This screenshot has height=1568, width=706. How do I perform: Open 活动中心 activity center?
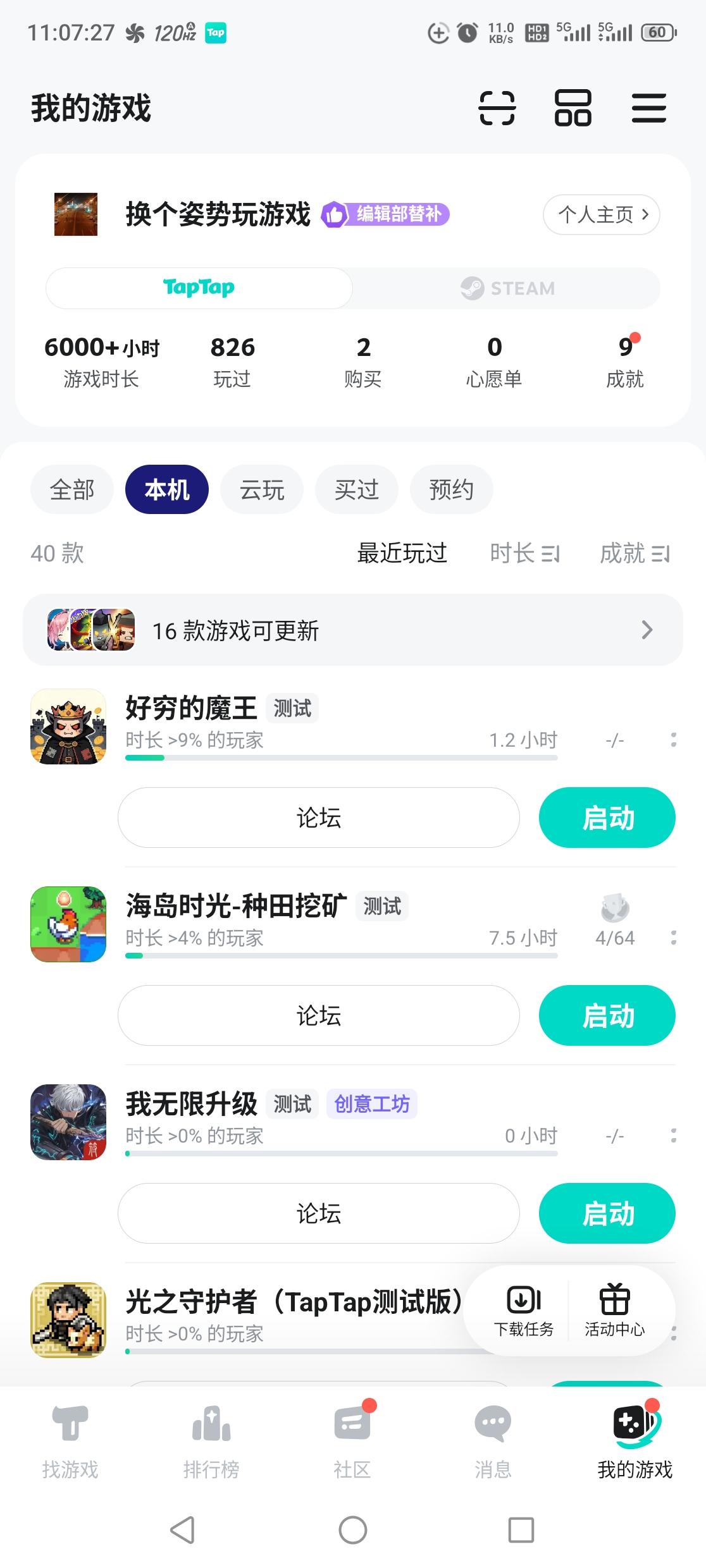(x=614, y=1311)
